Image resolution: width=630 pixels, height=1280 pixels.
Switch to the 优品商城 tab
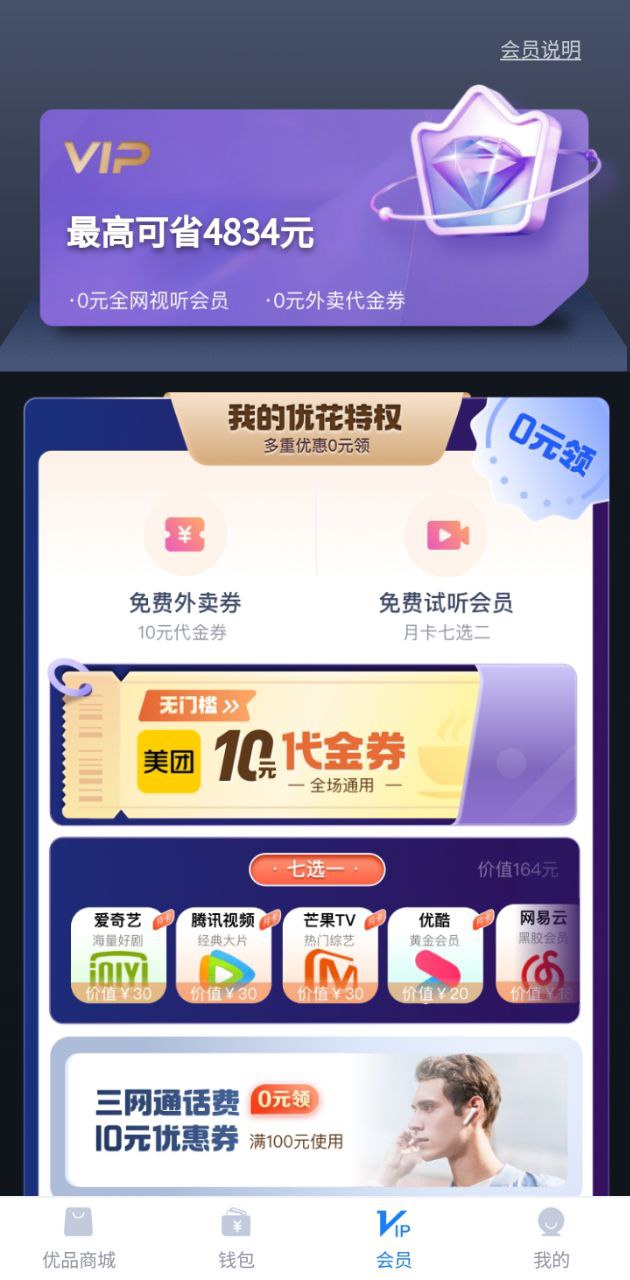[79, 1238]
